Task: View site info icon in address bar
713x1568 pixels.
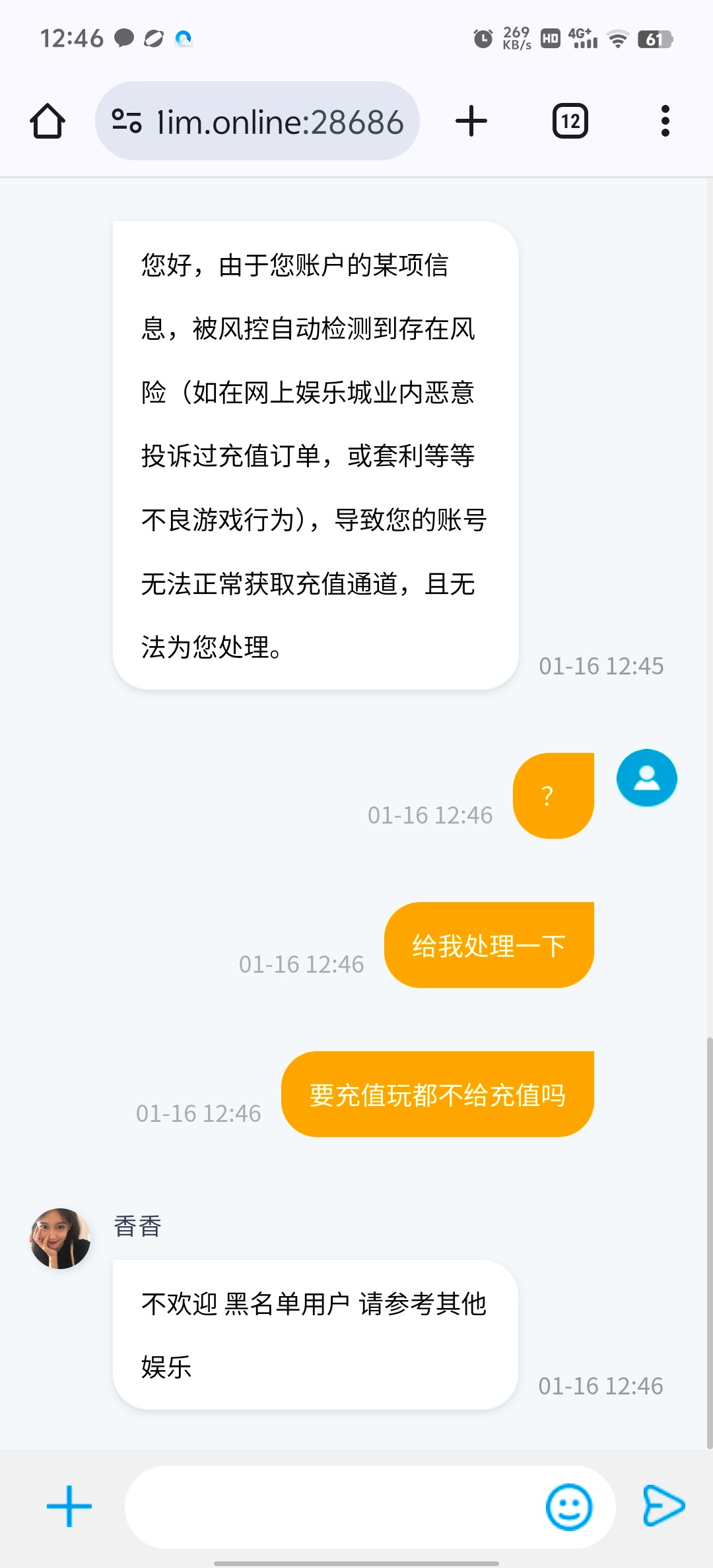Action: point(127,121)
